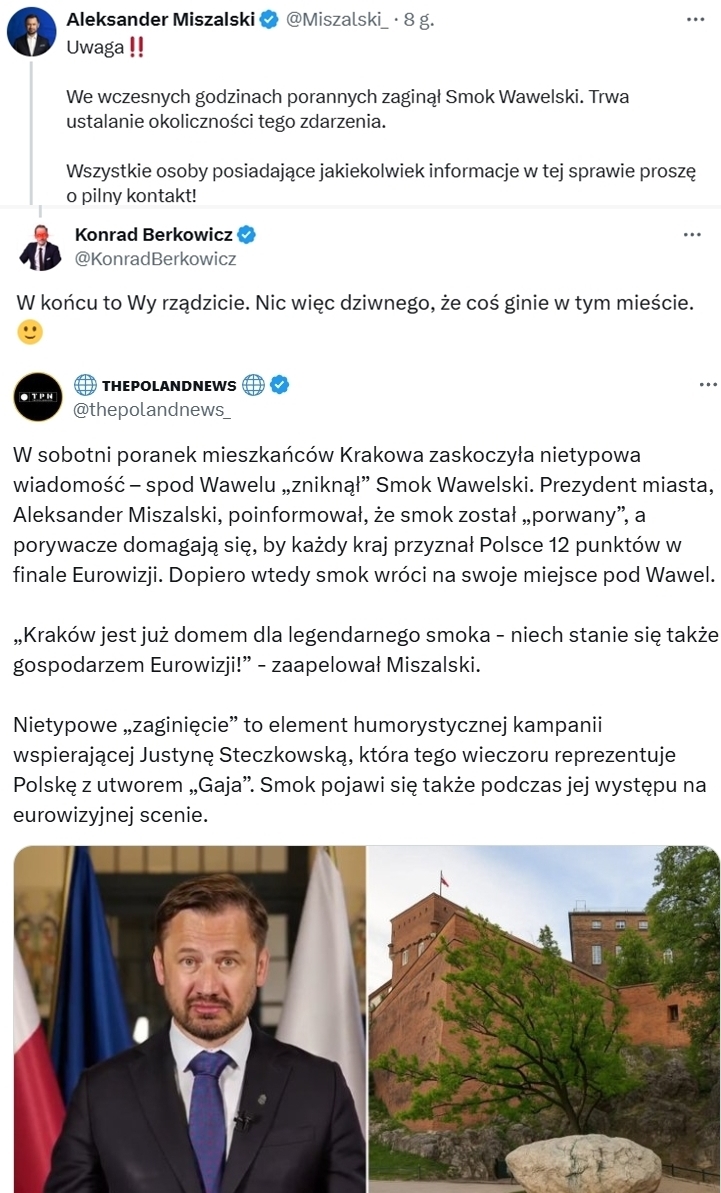This screenshot has height=1193, width=721.
Task: Open overflow menu on Aleksander Miszalski's tweet
Action: pos(694,19)
